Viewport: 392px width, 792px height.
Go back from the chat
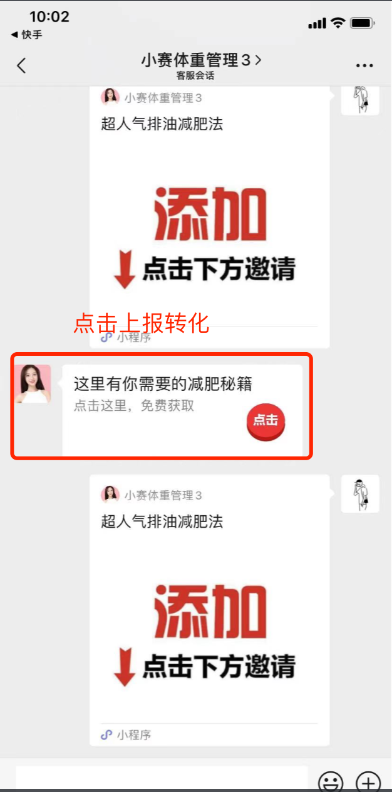coord(21,66)
